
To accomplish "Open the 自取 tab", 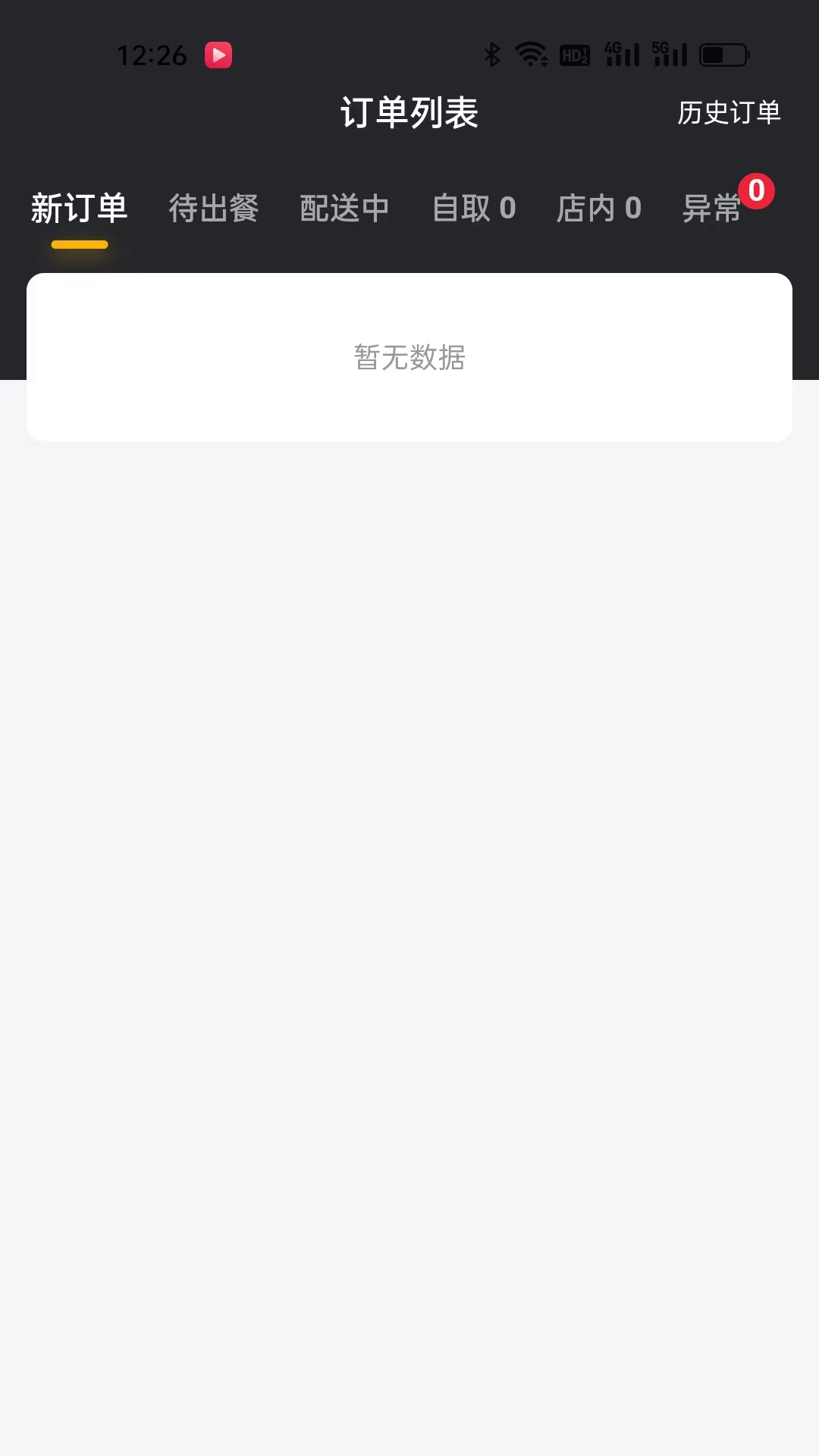I will point(474,208).
